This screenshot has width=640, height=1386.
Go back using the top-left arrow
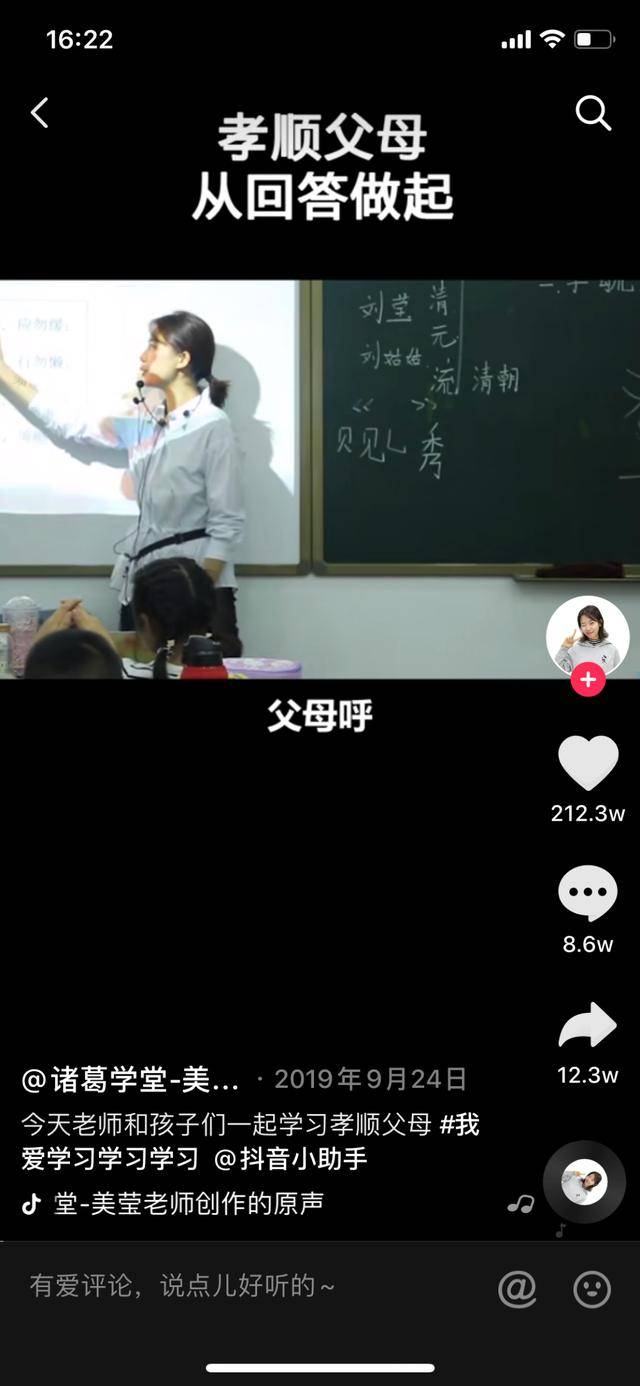pyautogui.click(x=40, y=113)
